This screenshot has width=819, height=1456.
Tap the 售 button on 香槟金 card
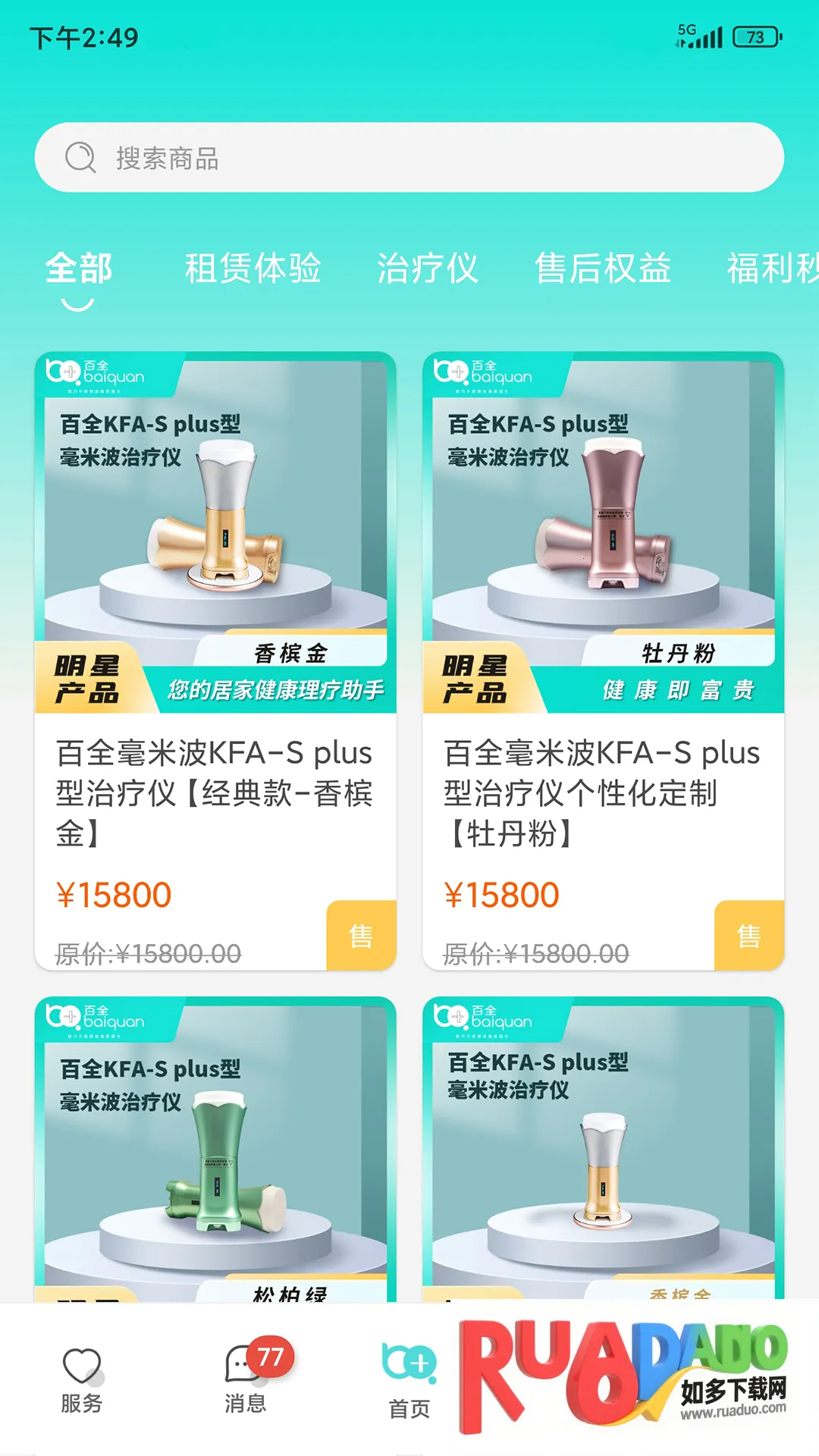click(x=361, y=936)
